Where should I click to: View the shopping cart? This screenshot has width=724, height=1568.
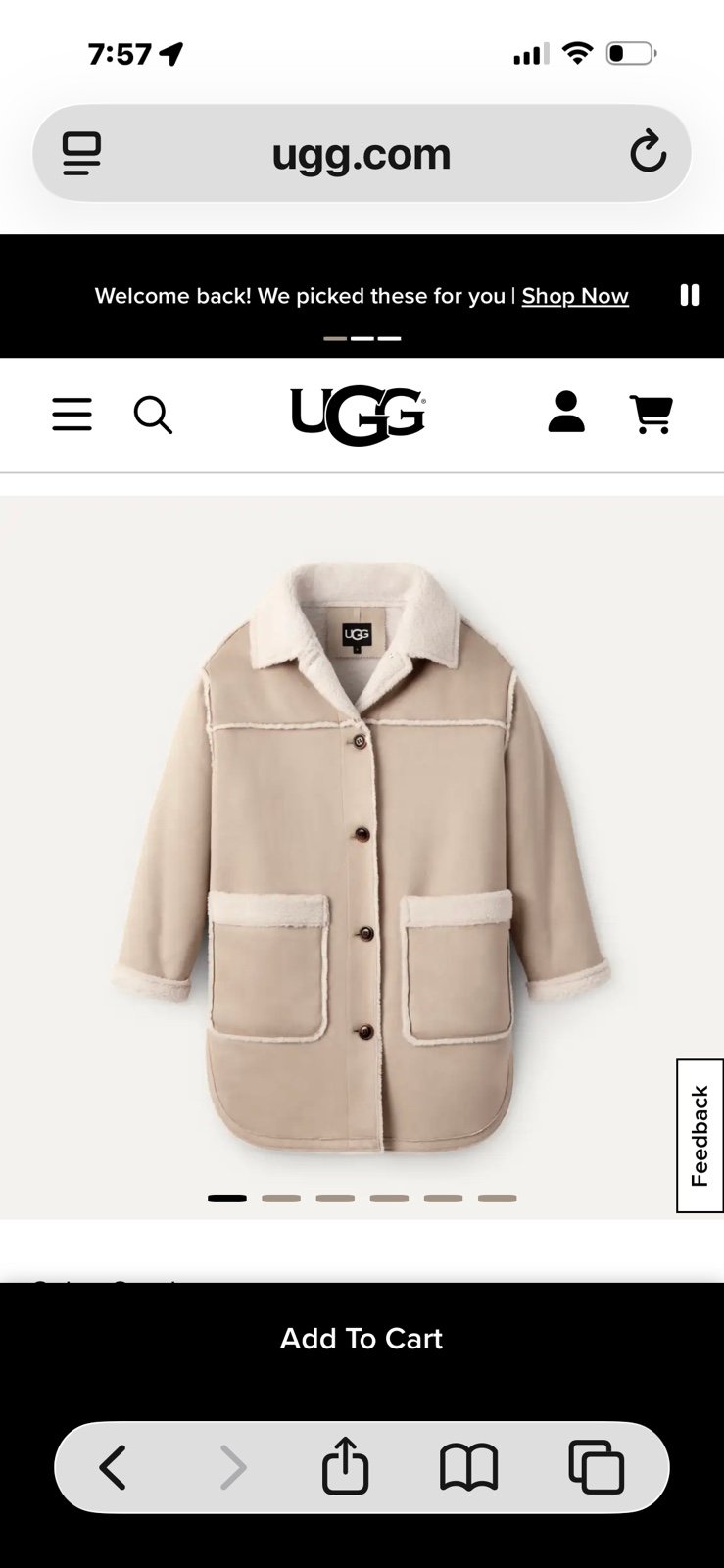point(651,414)
